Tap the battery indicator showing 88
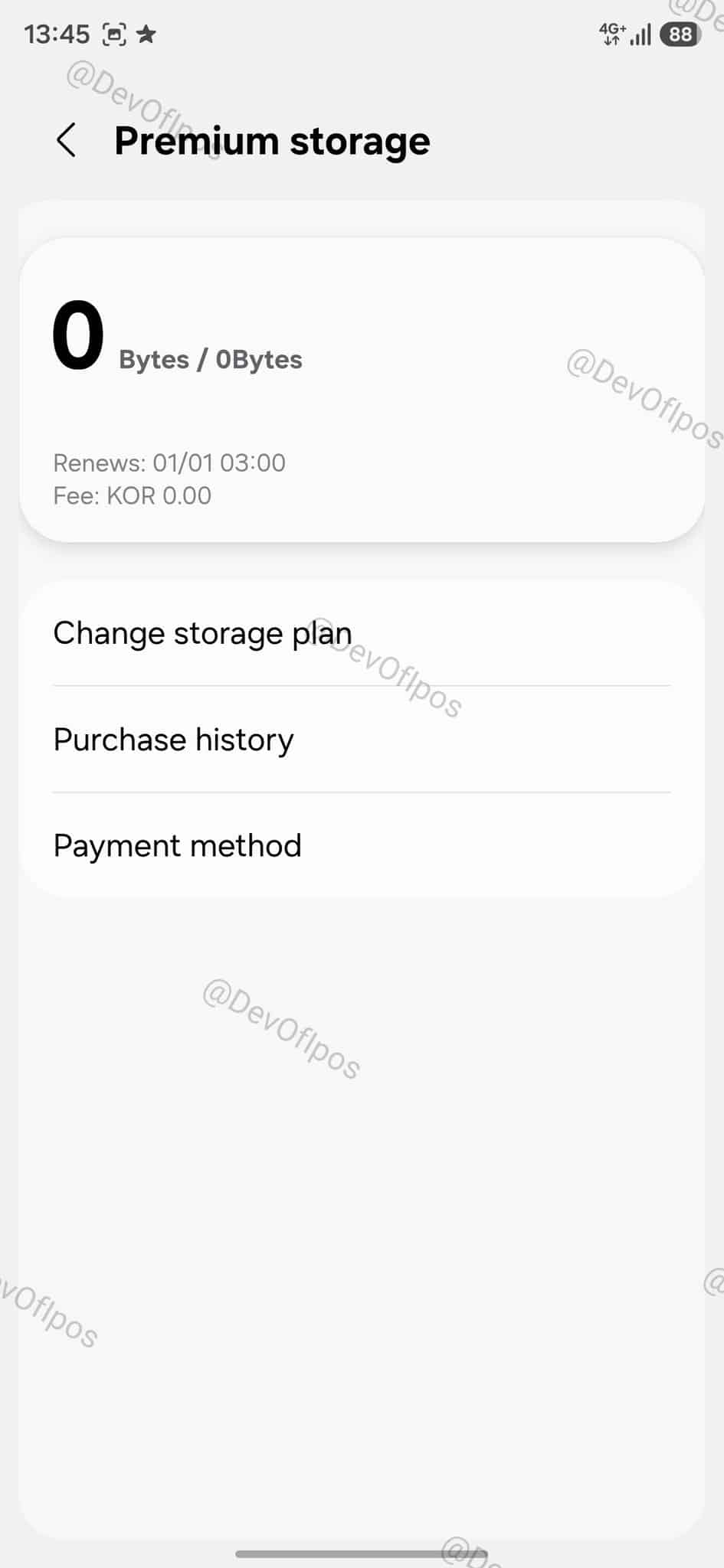This screenshot has height=1568, width=724. tap(680, 34)
